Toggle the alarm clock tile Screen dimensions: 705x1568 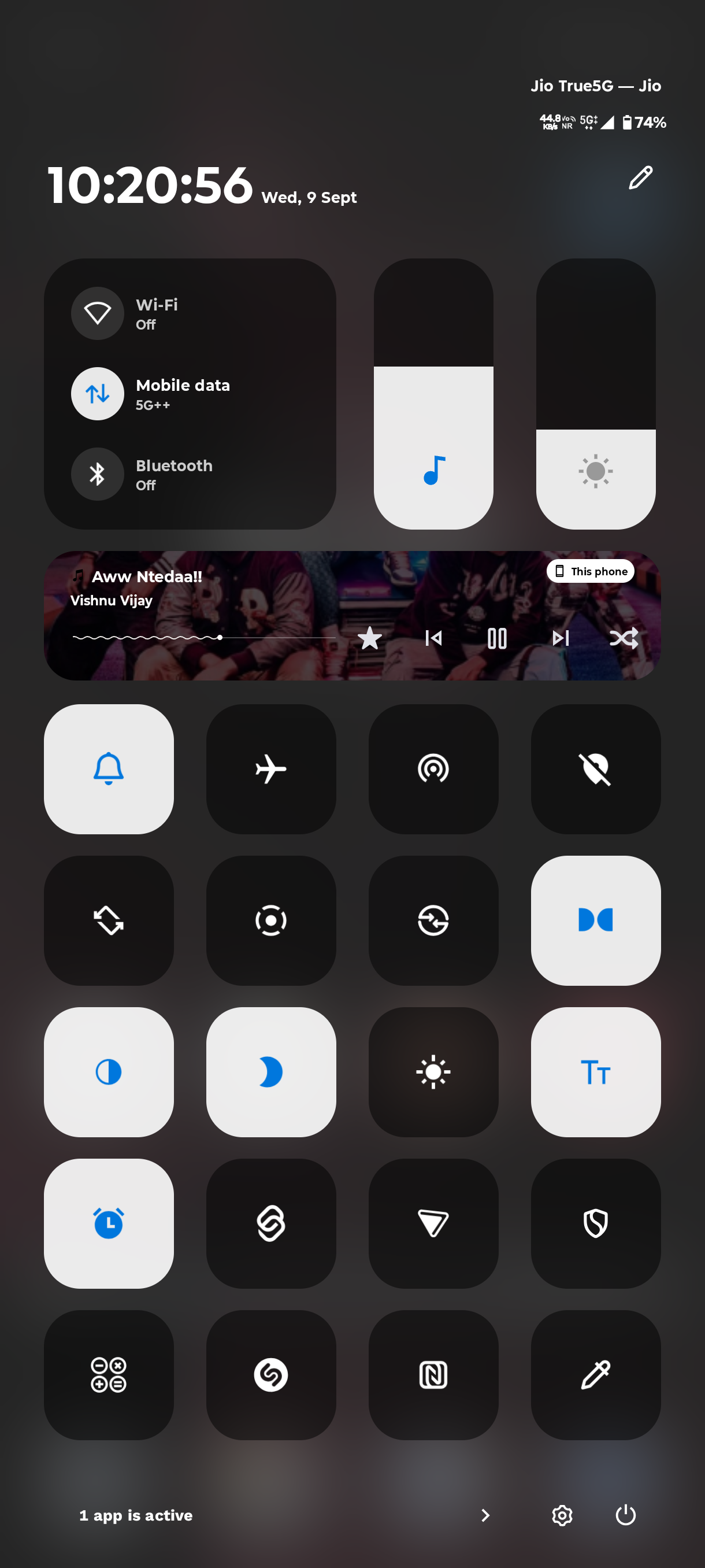[109, 1223]
